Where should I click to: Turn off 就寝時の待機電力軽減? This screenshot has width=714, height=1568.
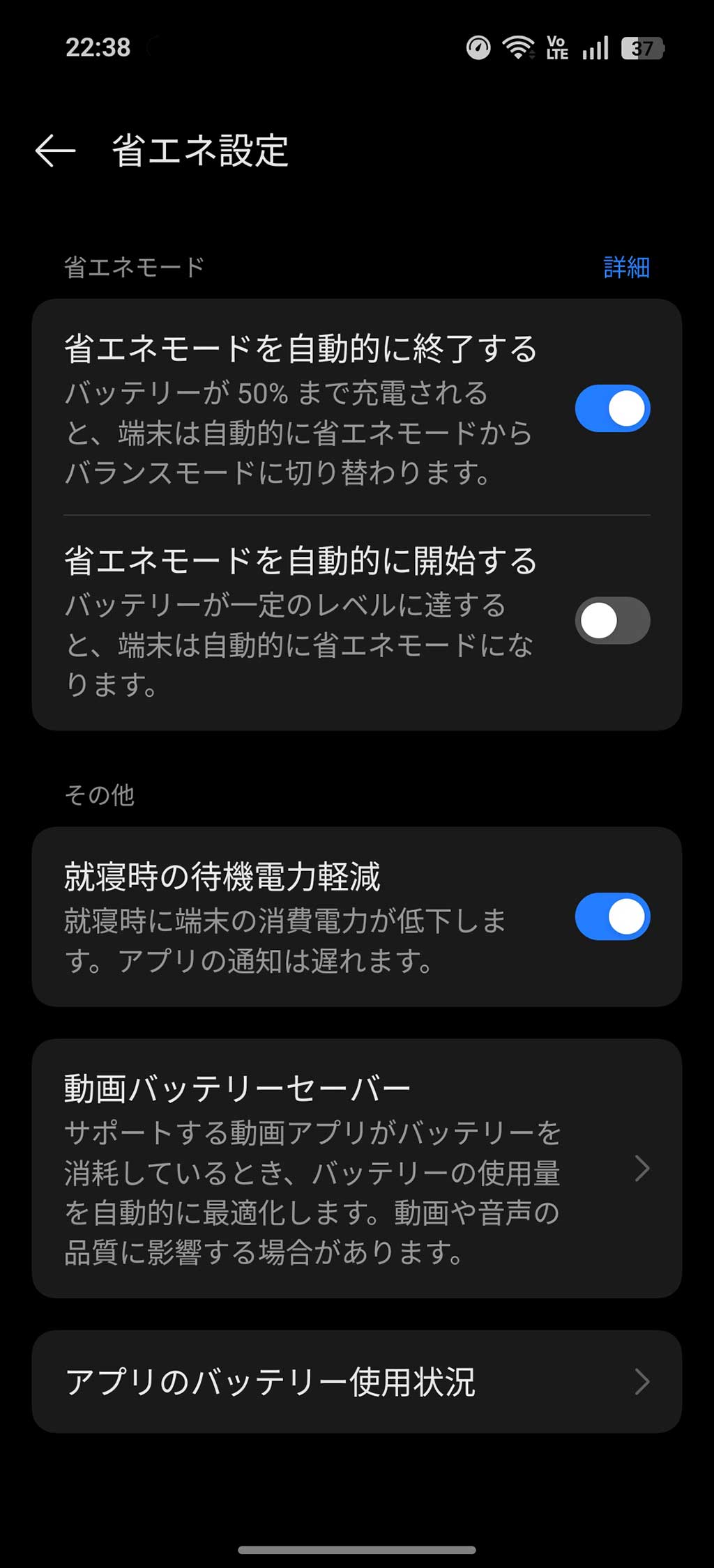tap(612, 916)
